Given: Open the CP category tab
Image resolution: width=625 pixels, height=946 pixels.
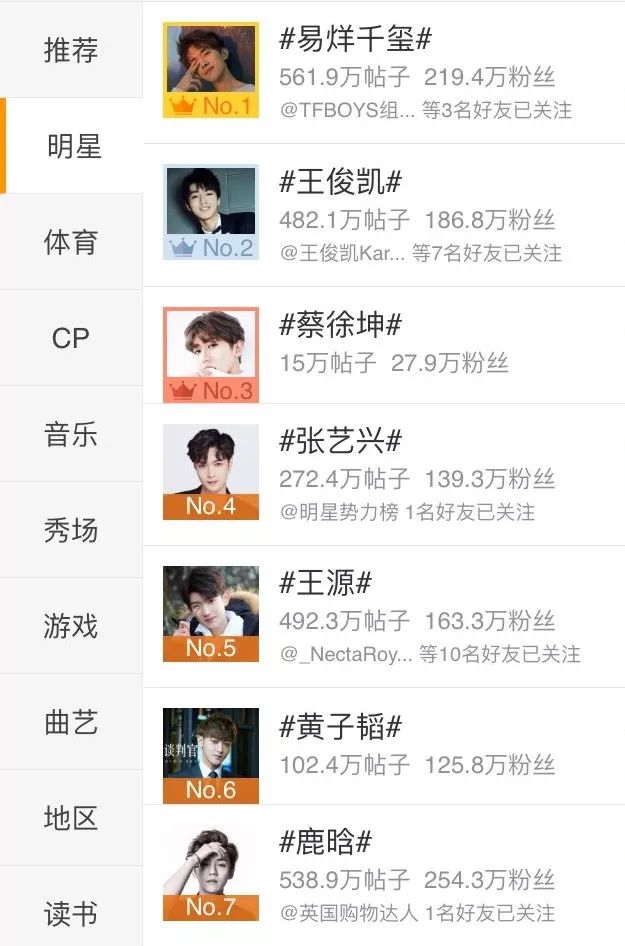Looking at the screenshot, I should point(71,338).
